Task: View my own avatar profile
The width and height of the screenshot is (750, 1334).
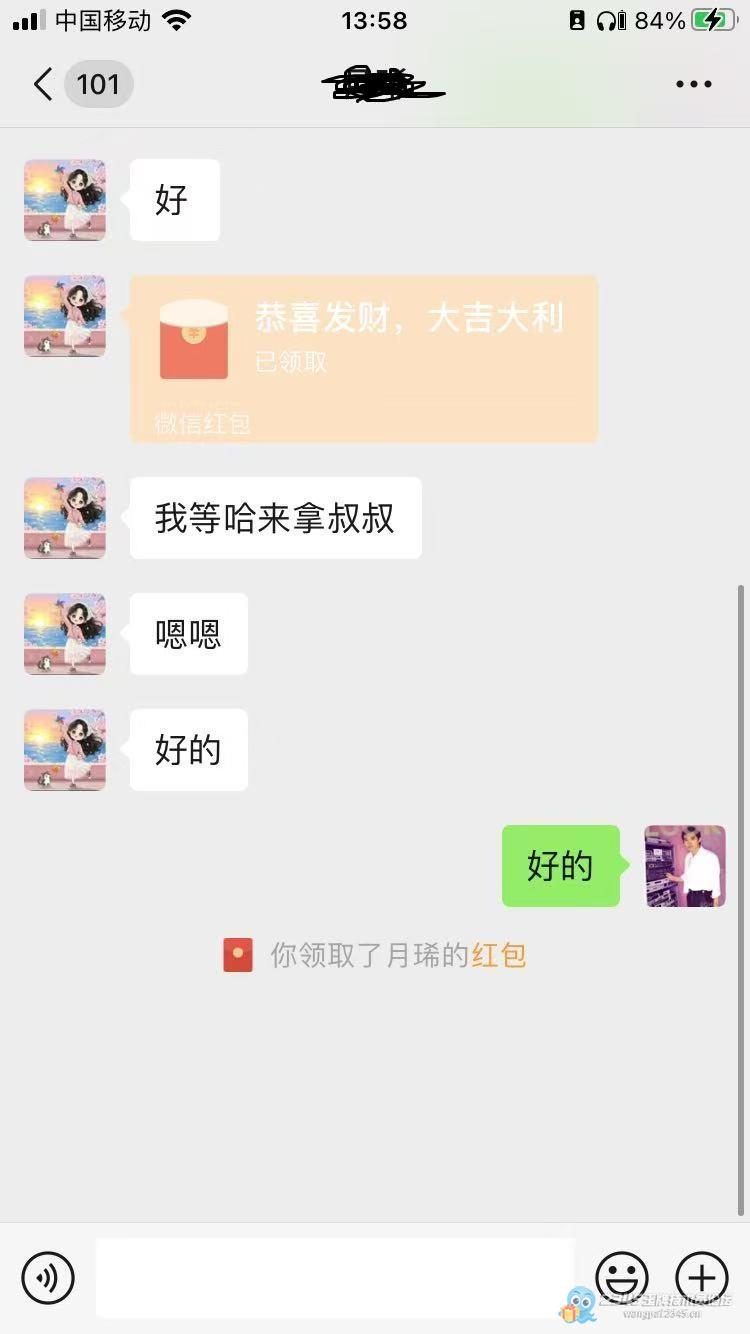Action: pyautogui.click(x=685, y=866)
